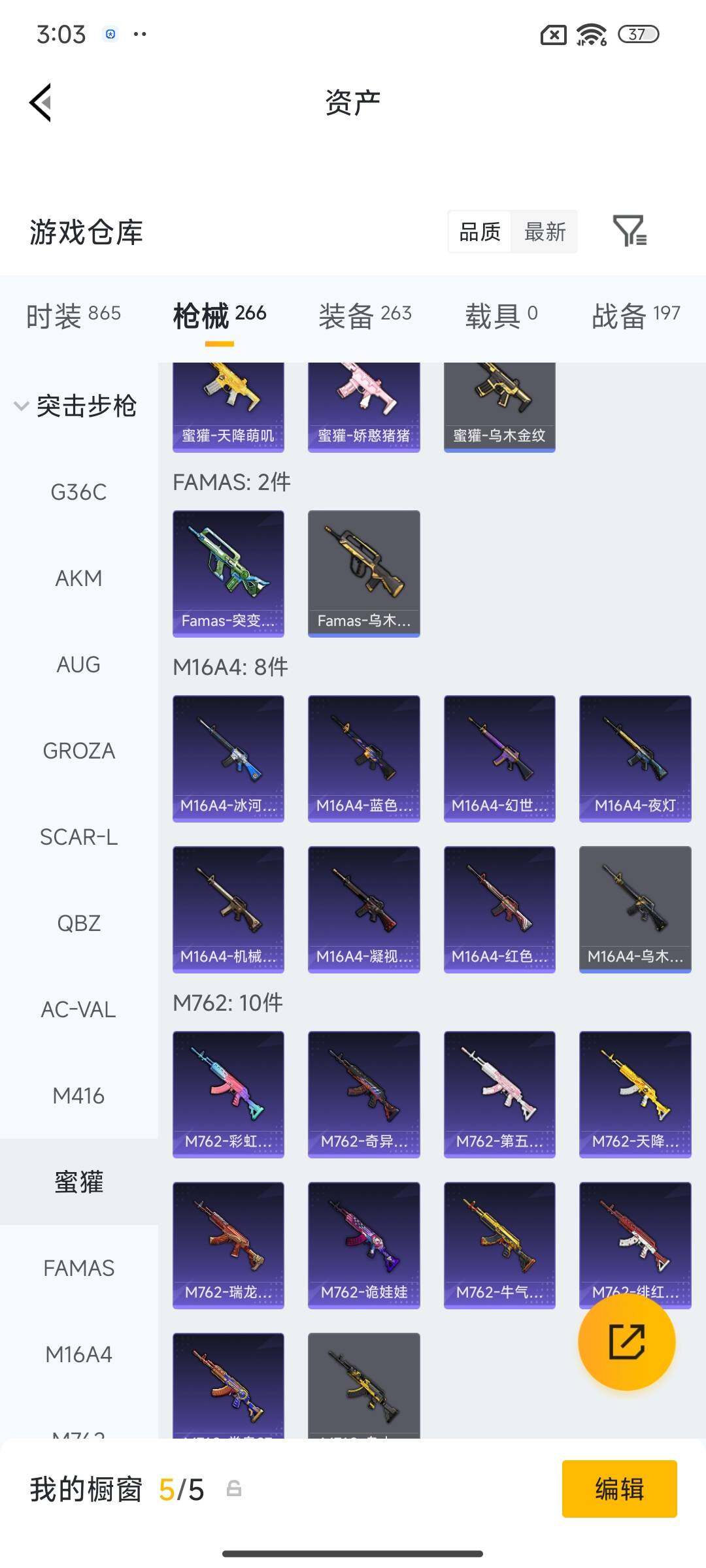
Task: Sort items by 品质
Action: tap(480, 231)
